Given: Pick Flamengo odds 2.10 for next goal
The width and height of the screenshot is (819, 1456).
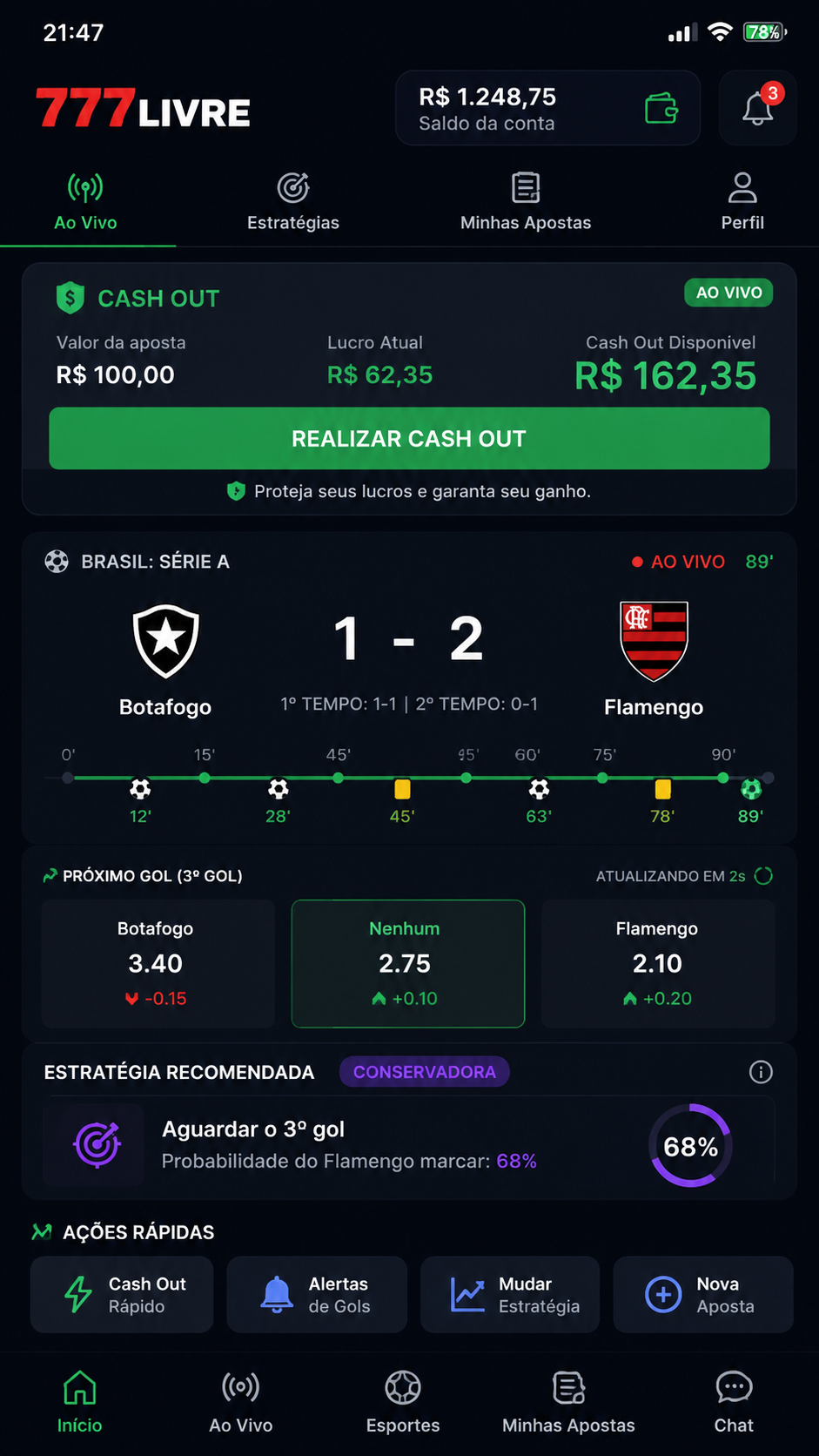Looking at the screenshot, I should pyautogui.click(x=658, y=963).
